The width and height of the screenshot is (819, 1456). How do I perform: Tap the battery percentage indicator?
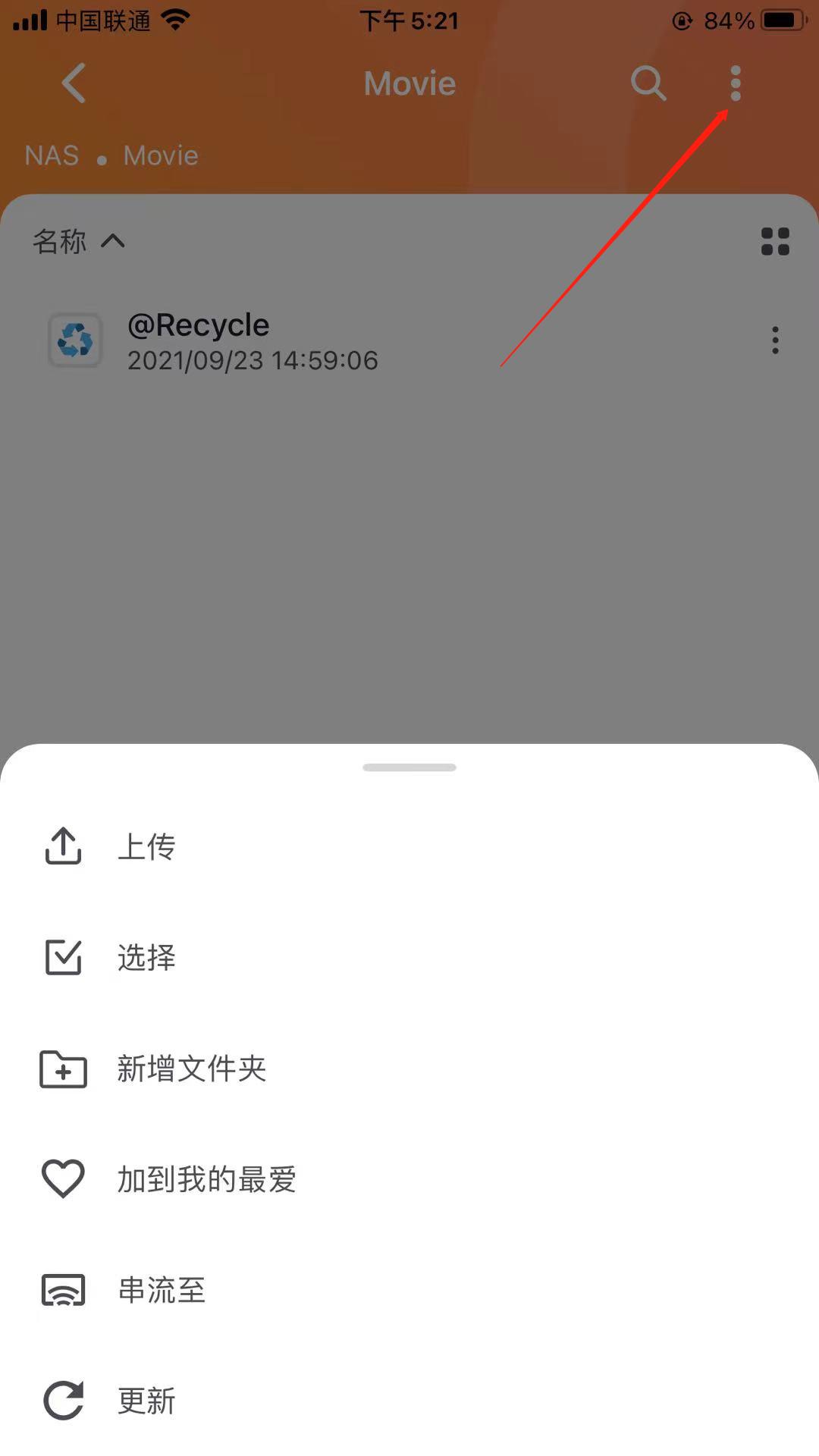(726, 20)
